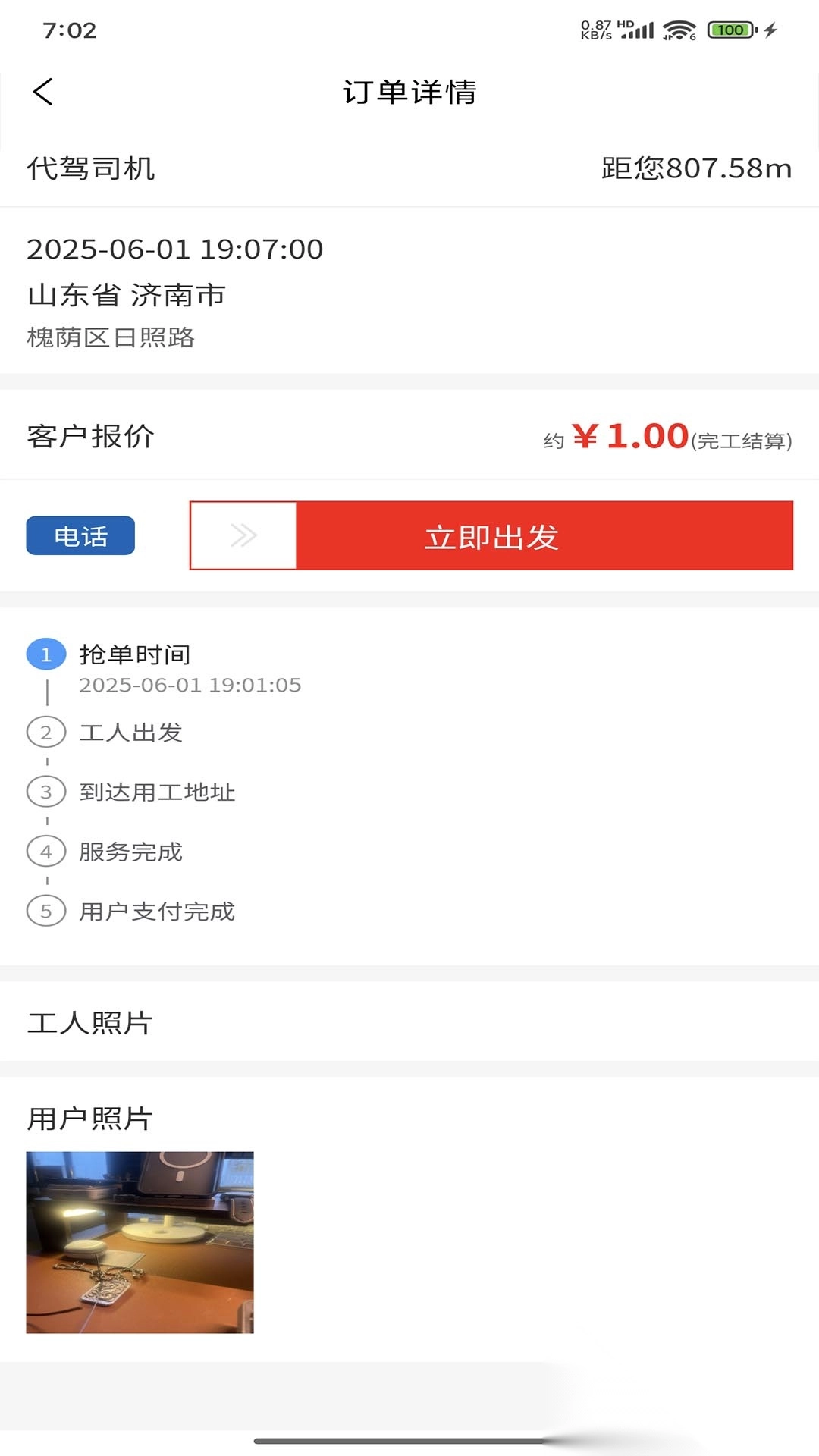Expand step 3 到达用工地址
The width and height of the screenshot is (819, 1456).
click(x=47, y=792)
